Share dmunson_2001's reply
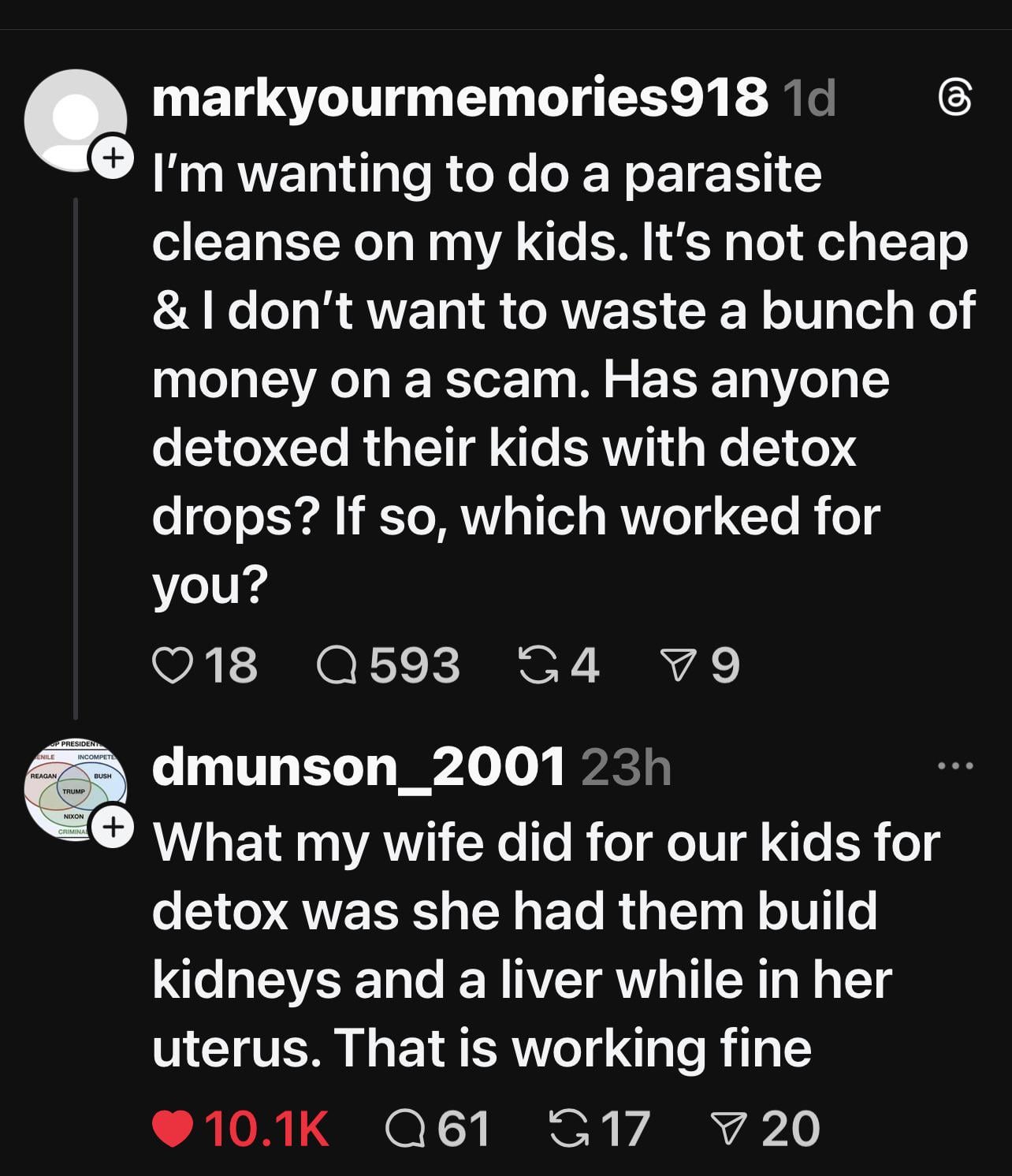Screen dimensions: 1012x1176 tap(728, 1128)
